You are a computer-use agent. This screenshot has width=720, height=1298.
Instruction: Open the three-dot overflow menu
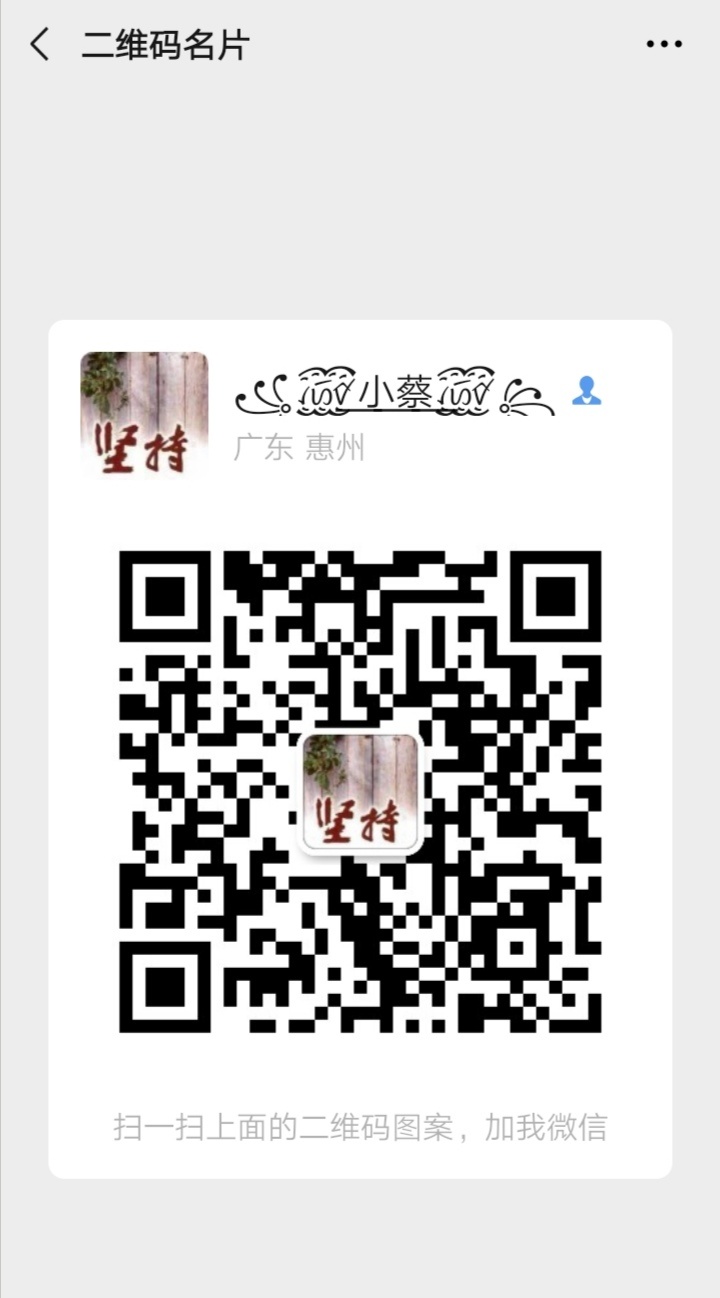pyautogui.click(x=664, y=45)
